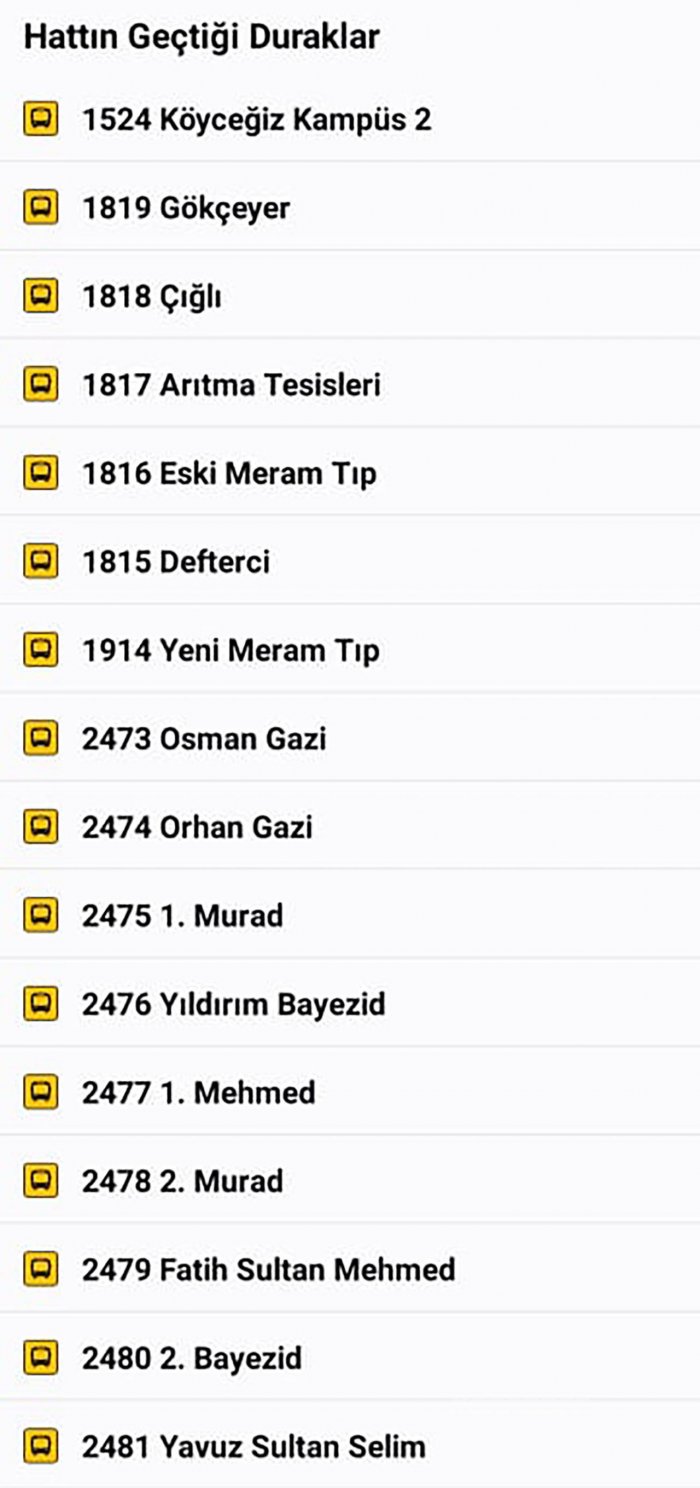The height and width of the screenshot is (1488, 700).
Task: Open stop 2481 Yavuz Sultan Selim
Action: [350, 1445]
